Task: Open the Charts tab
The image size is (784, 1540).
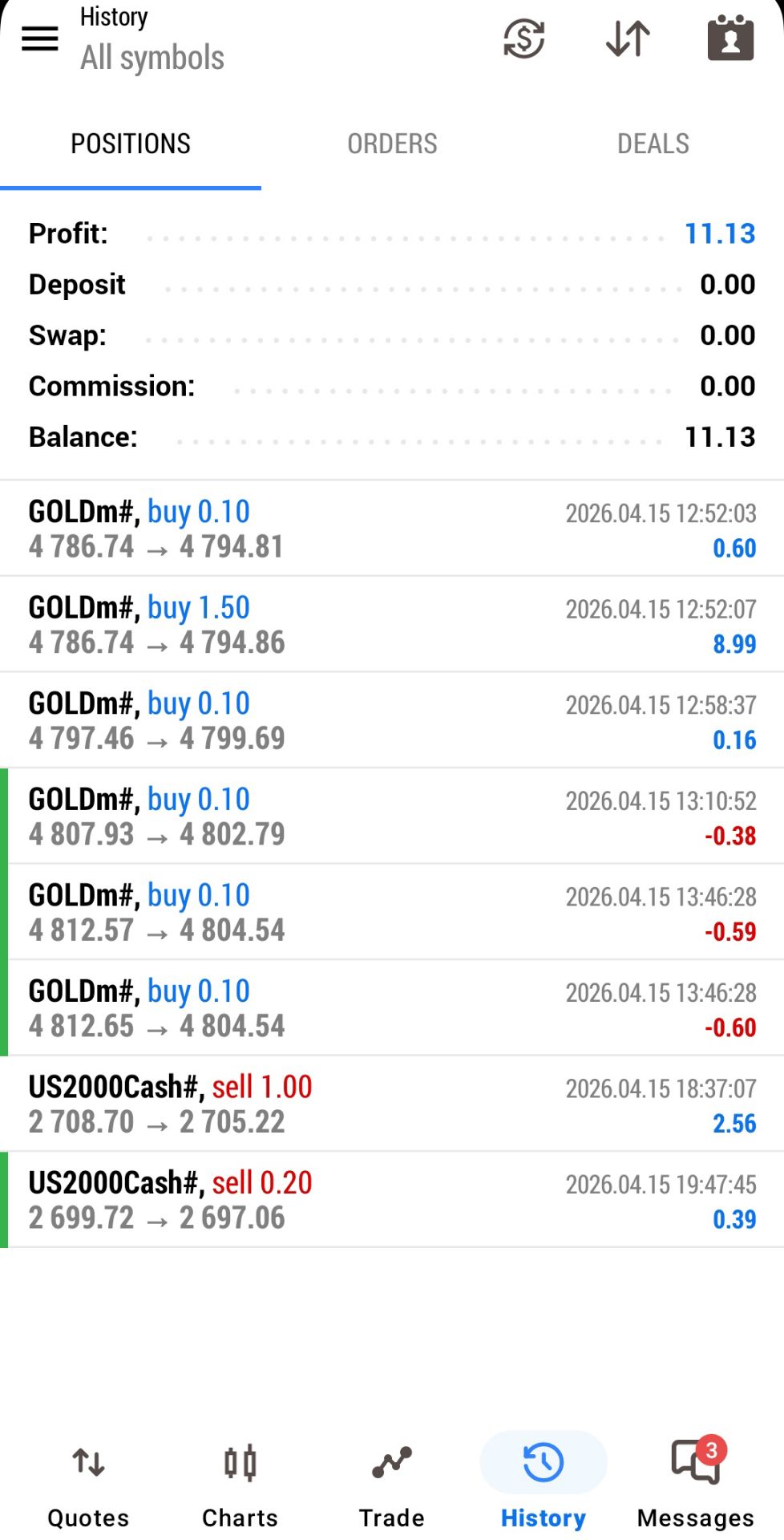Action: pos(240,1483)
